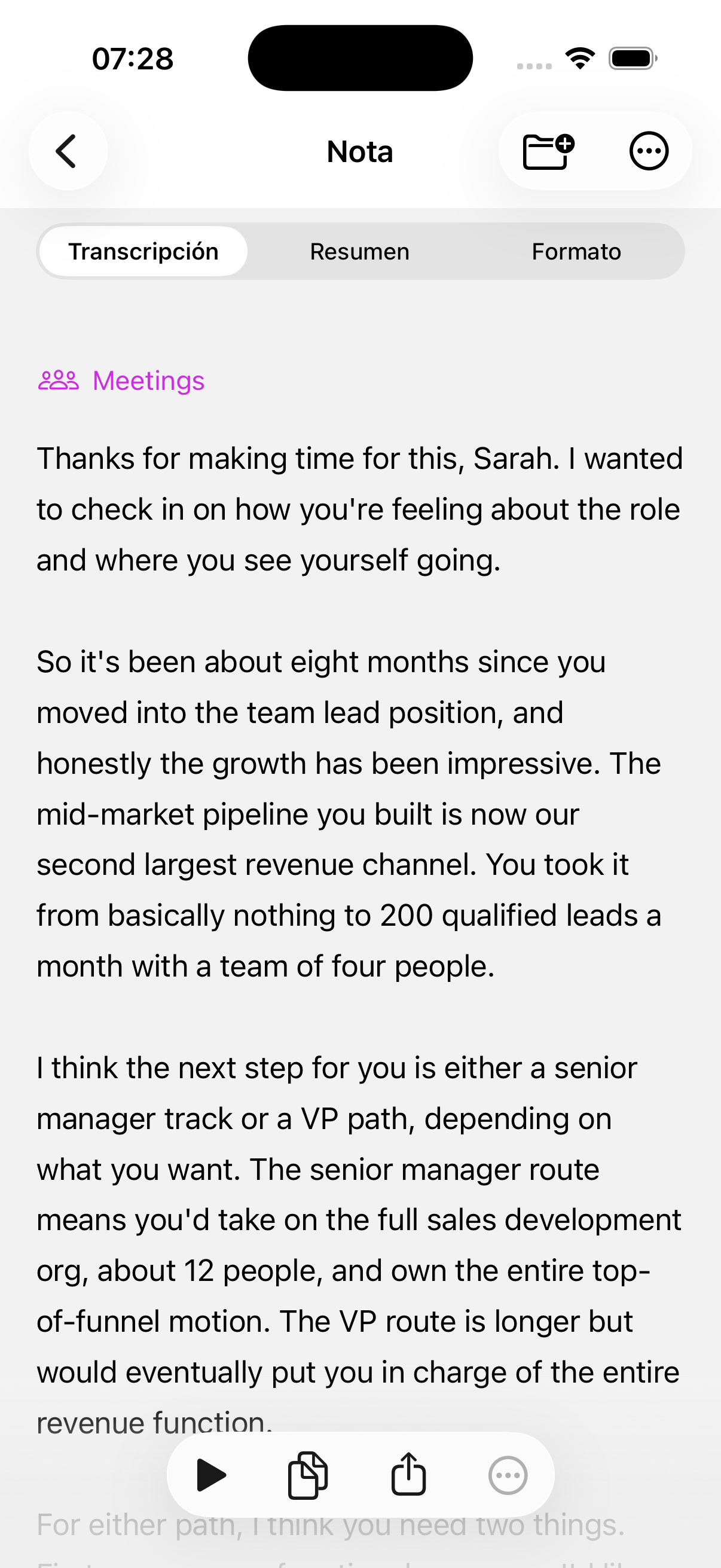The width and height of the screenshot is (721, 1568).
Task: Switch to the Formato tab
Action: point(576,251)
